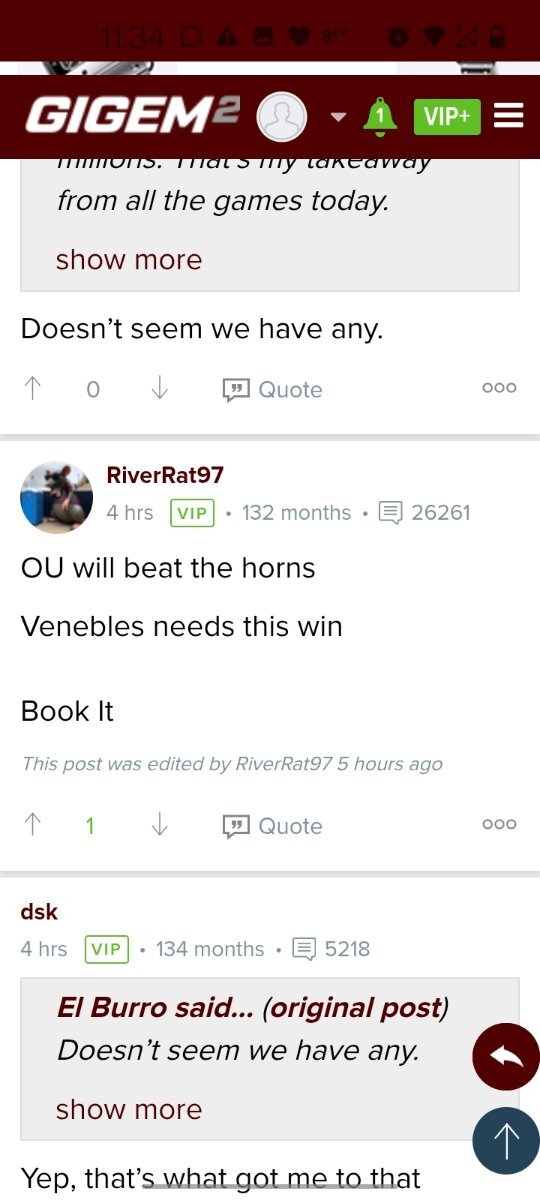
Task: Upvote RiverRat97's post
Action: [33, 825]
